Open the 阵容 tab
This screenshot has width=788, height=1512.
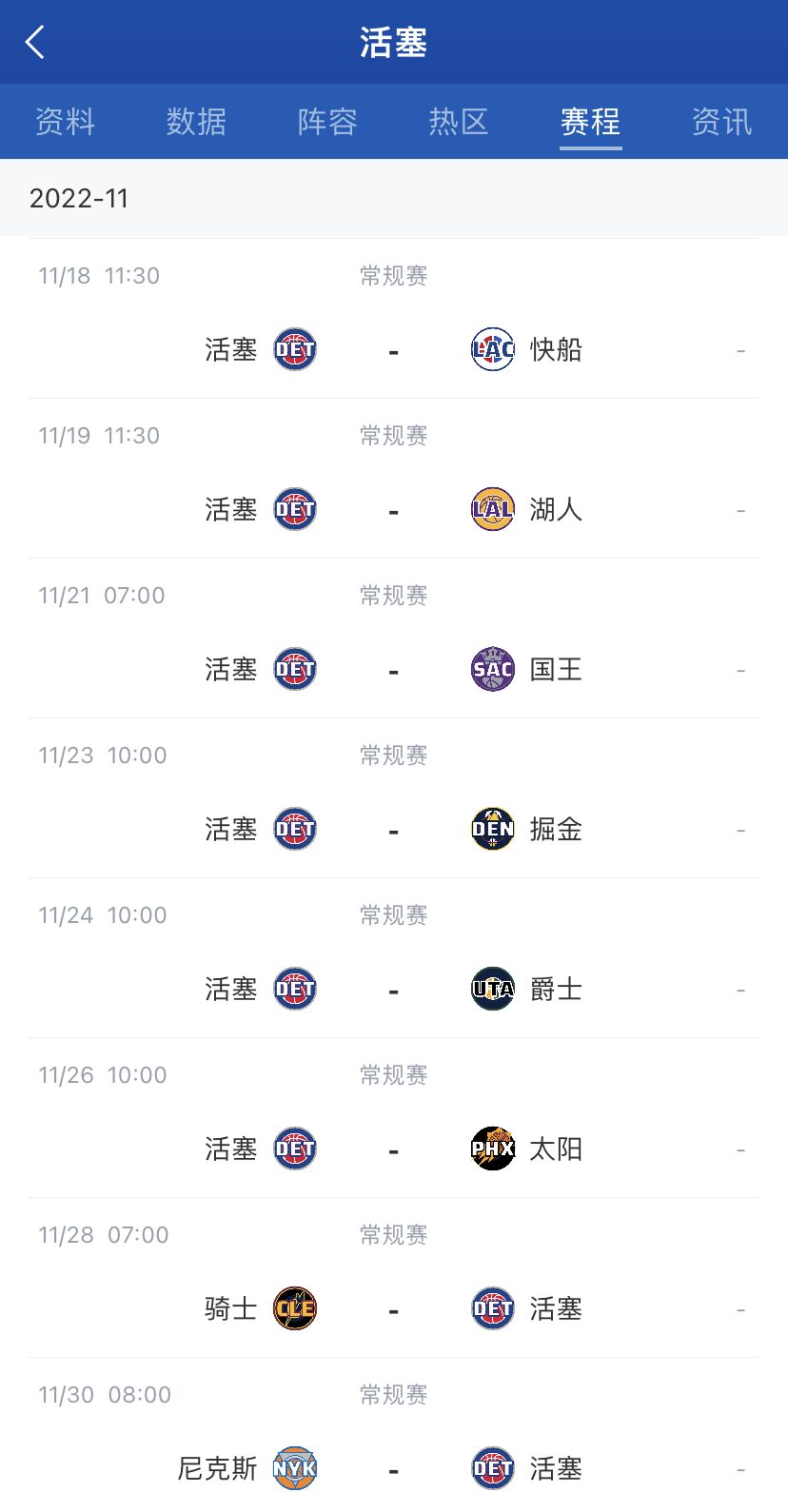coord(327,122)
